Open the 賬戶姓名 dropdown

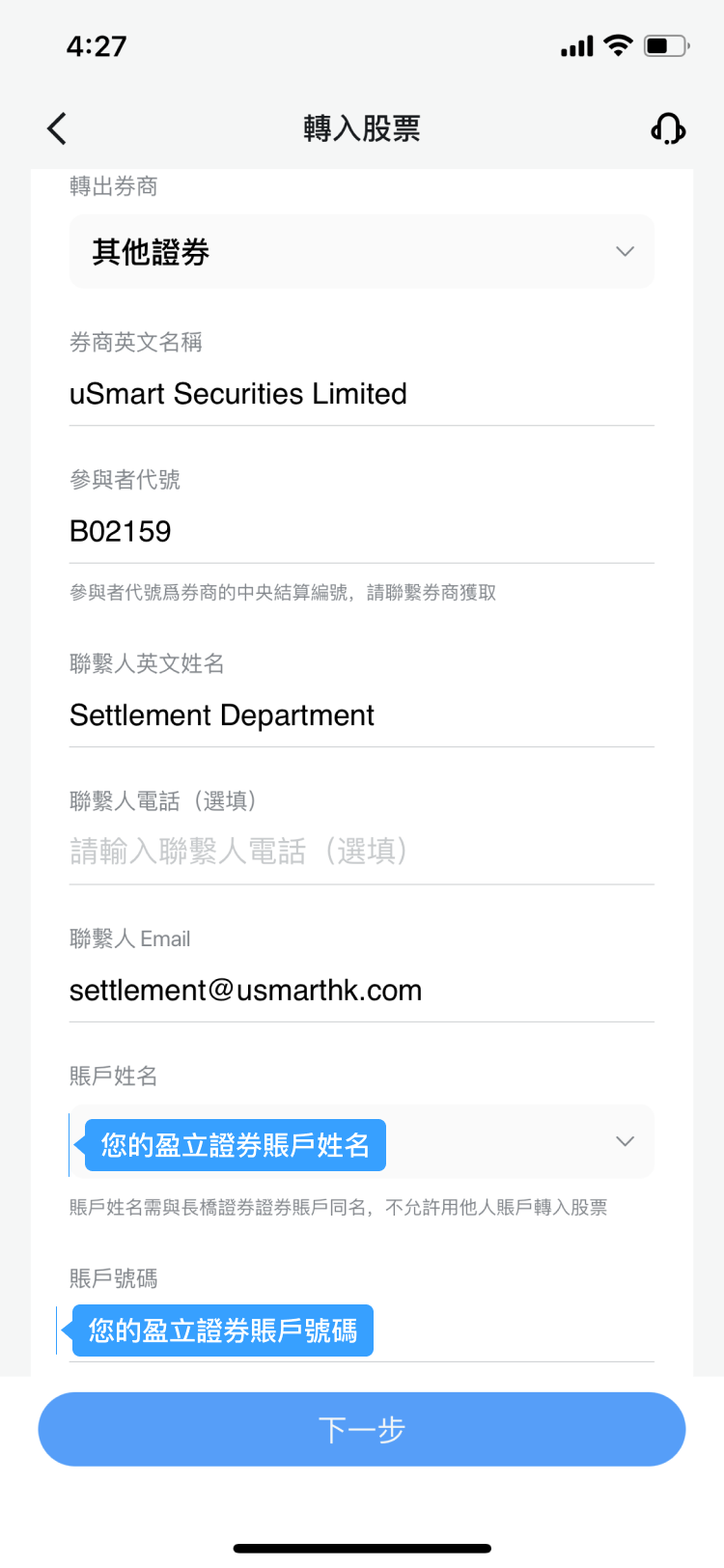[362, 1141]
